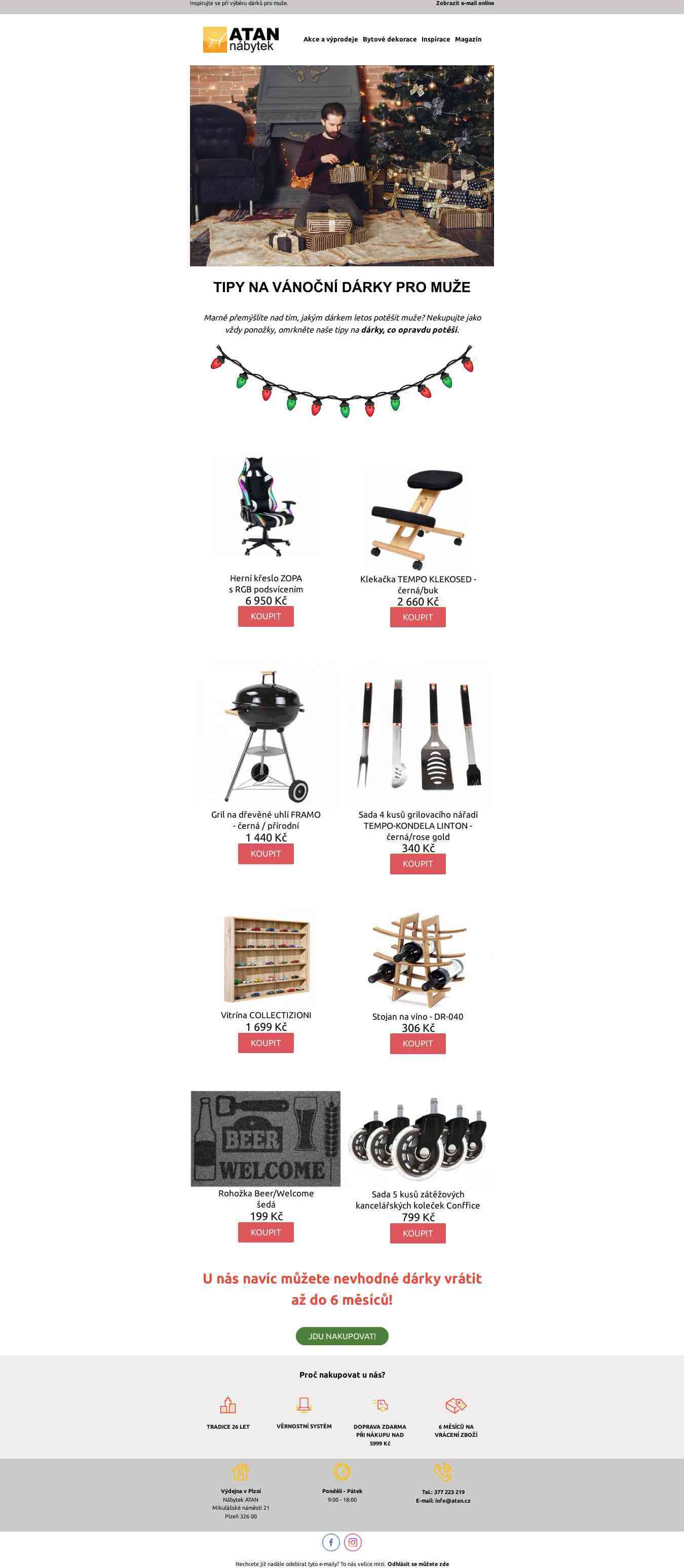Tap KOUPIT under Stojan na víno DR-040
684x1568 pixels.
click(417, 1043)
